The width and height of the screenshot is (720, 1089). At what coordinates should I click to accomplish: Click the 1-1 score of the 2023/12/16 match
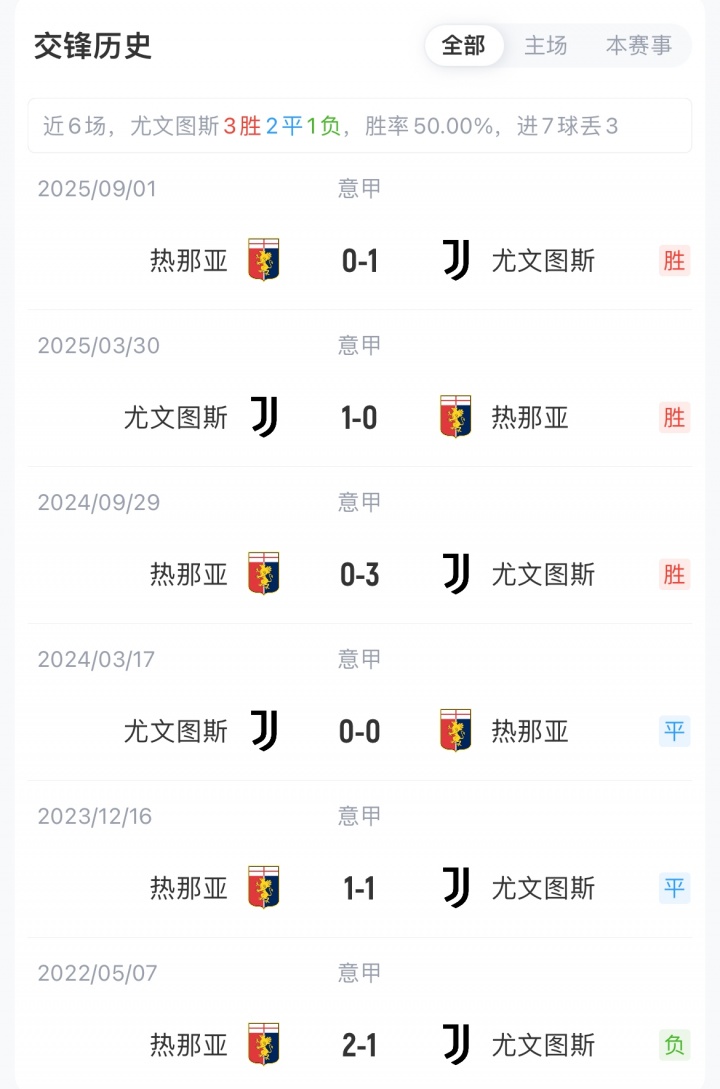point(359,888)
